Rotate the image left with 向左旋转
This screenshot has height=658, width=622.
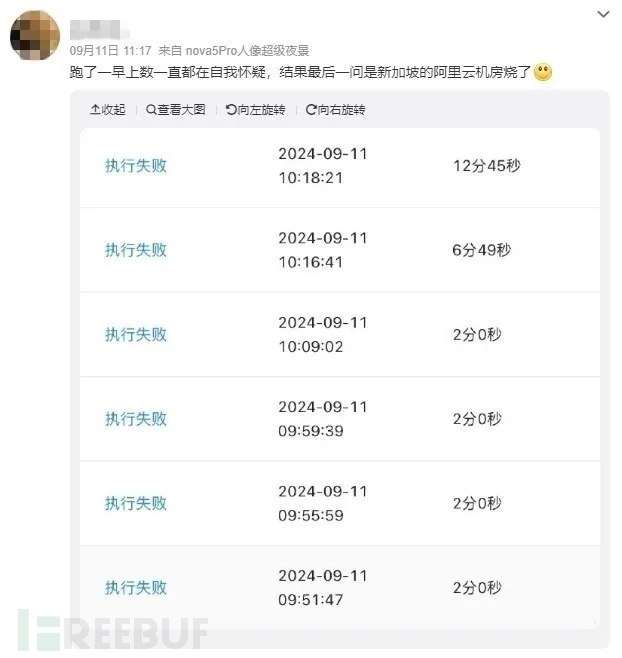256,110
